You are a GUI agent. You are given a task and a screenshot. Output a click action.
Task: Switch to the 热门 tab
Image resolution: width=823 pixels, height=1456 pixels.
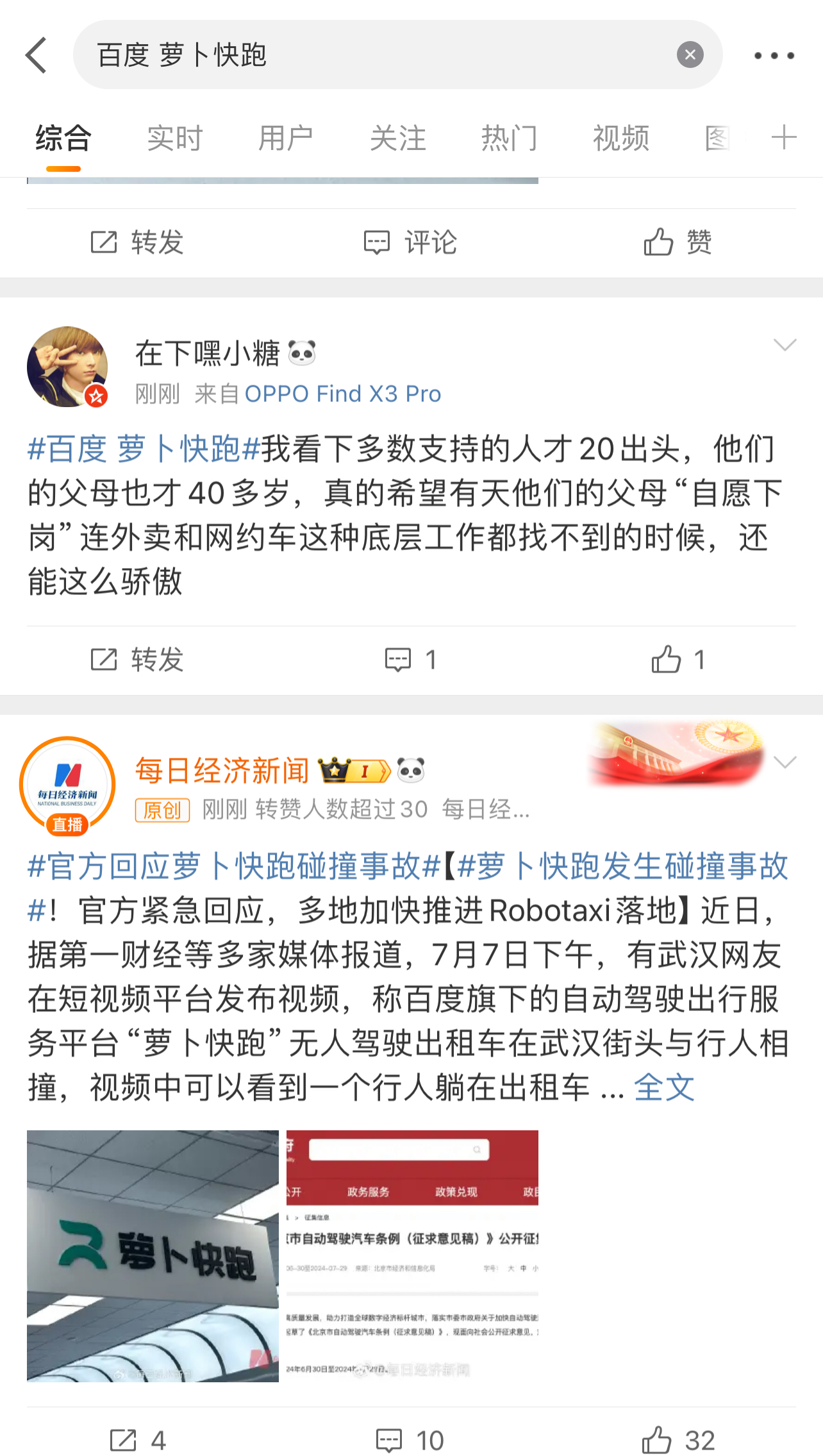tap(509, 138)
